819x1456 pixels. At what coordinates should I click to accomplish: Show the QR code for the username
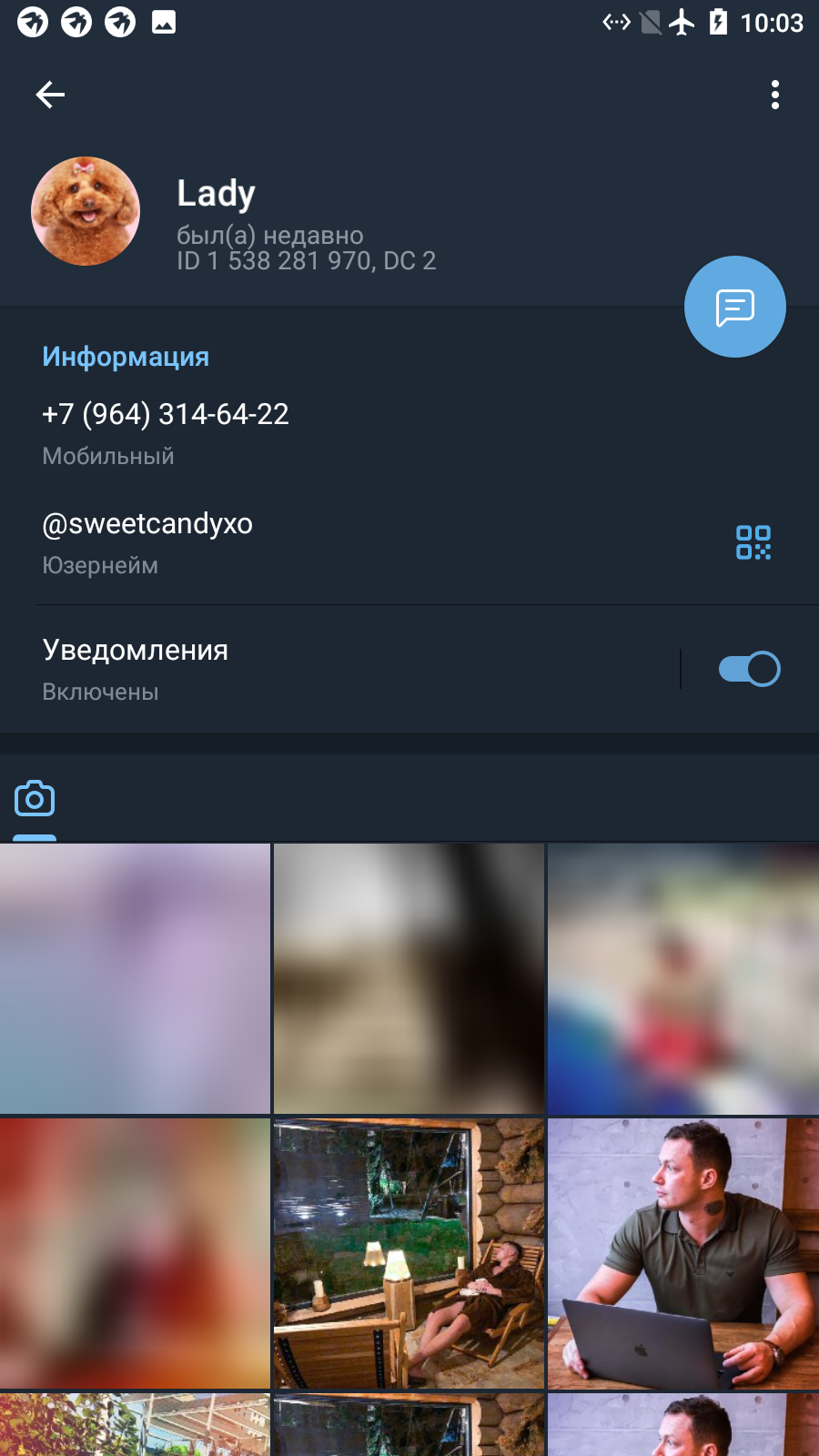(x=753, y=542)
